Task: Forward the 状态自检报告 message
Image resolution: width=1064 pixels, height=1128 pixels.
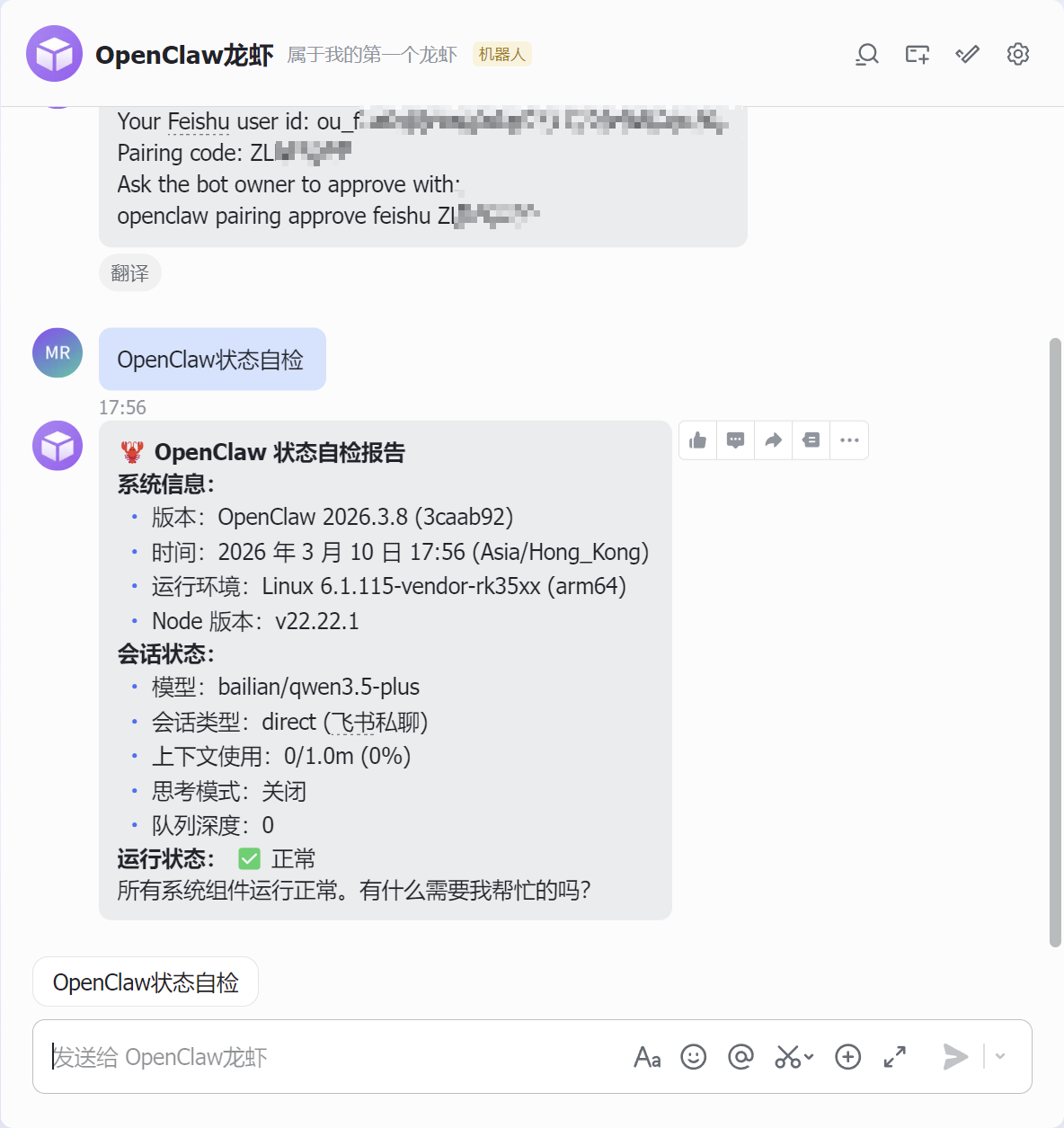Action: (x=774, y=440)
